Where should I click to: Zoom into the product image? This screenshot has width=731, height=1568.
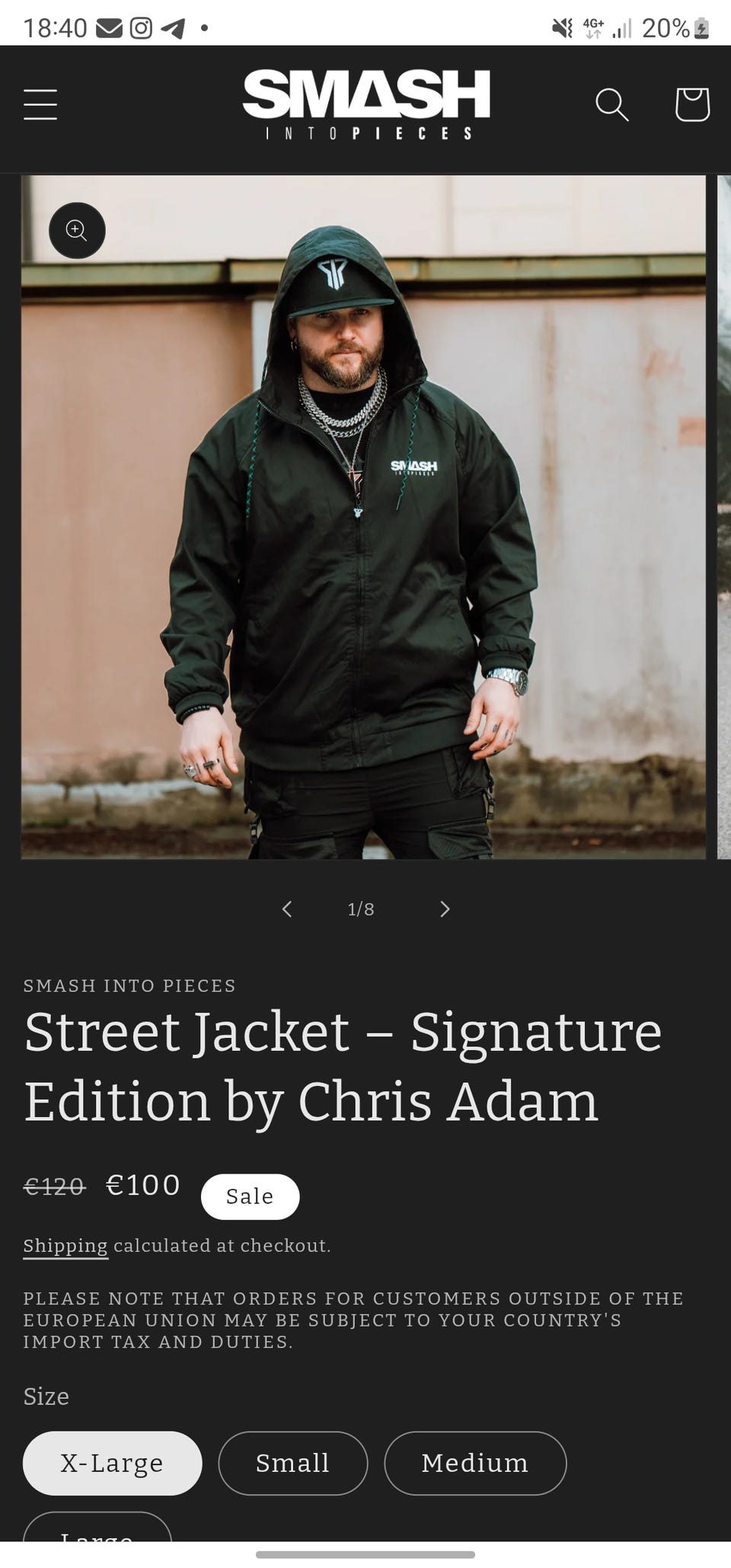(x=77, y=230)
